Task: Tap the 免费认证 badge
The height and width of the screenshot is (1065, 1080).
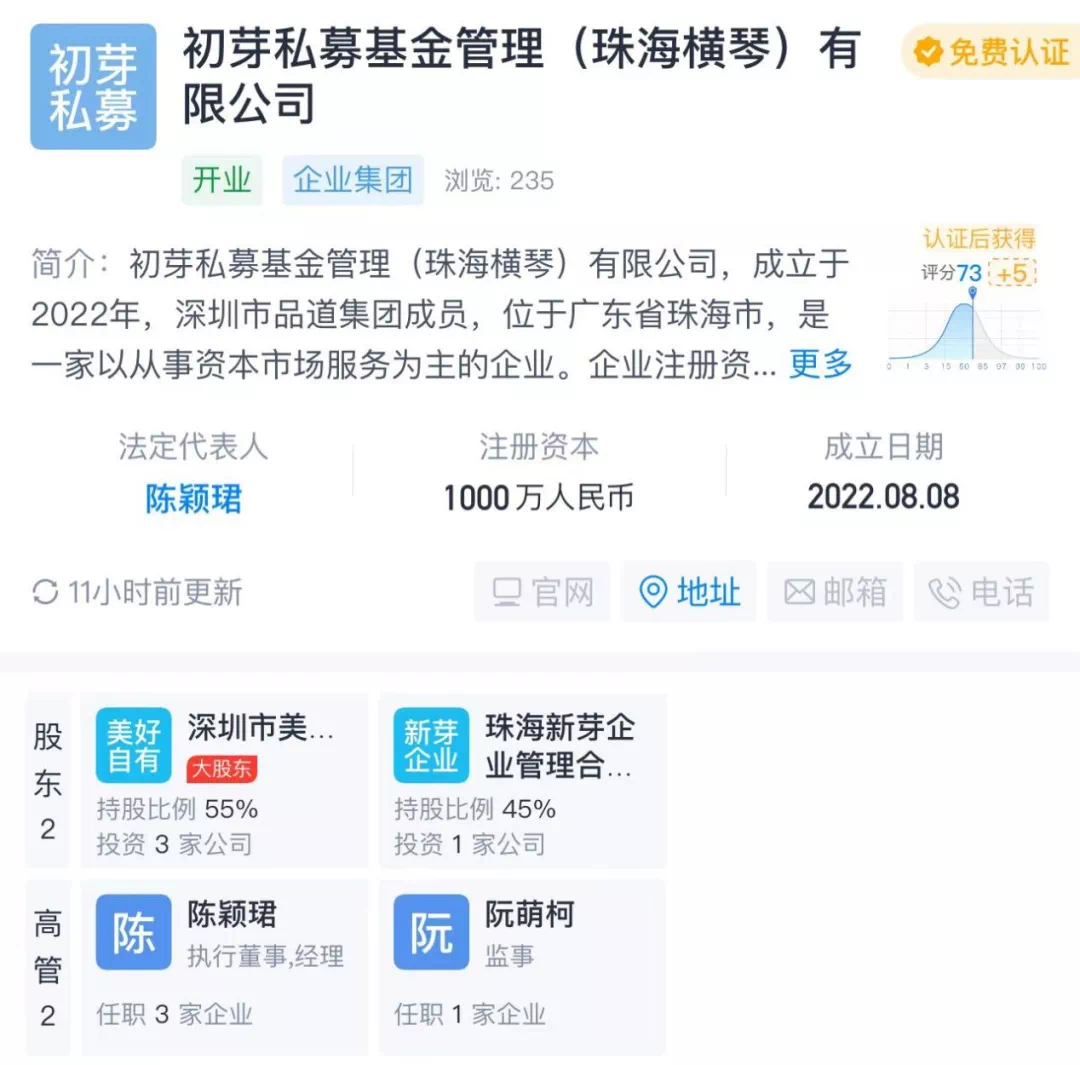Action: pyautogui.click(x=990, y=52)
